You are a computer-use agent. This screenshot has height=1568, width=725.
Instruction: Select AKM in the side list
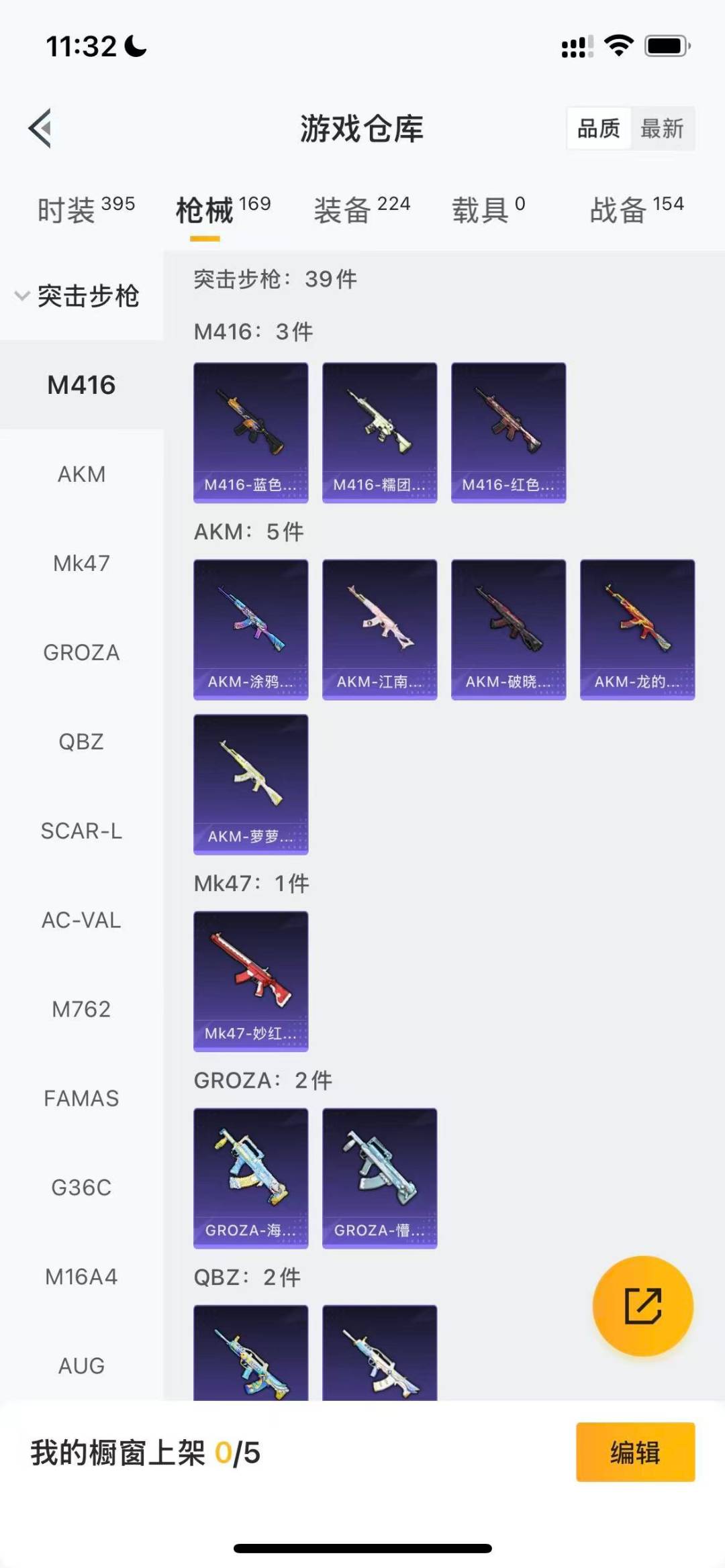pos(81,474)
